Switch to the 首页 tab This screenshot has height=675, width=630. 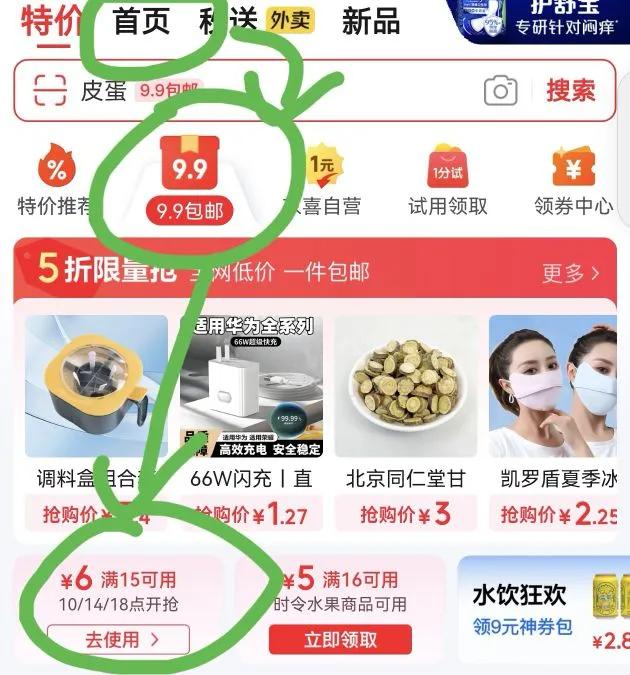coord(142,21)
